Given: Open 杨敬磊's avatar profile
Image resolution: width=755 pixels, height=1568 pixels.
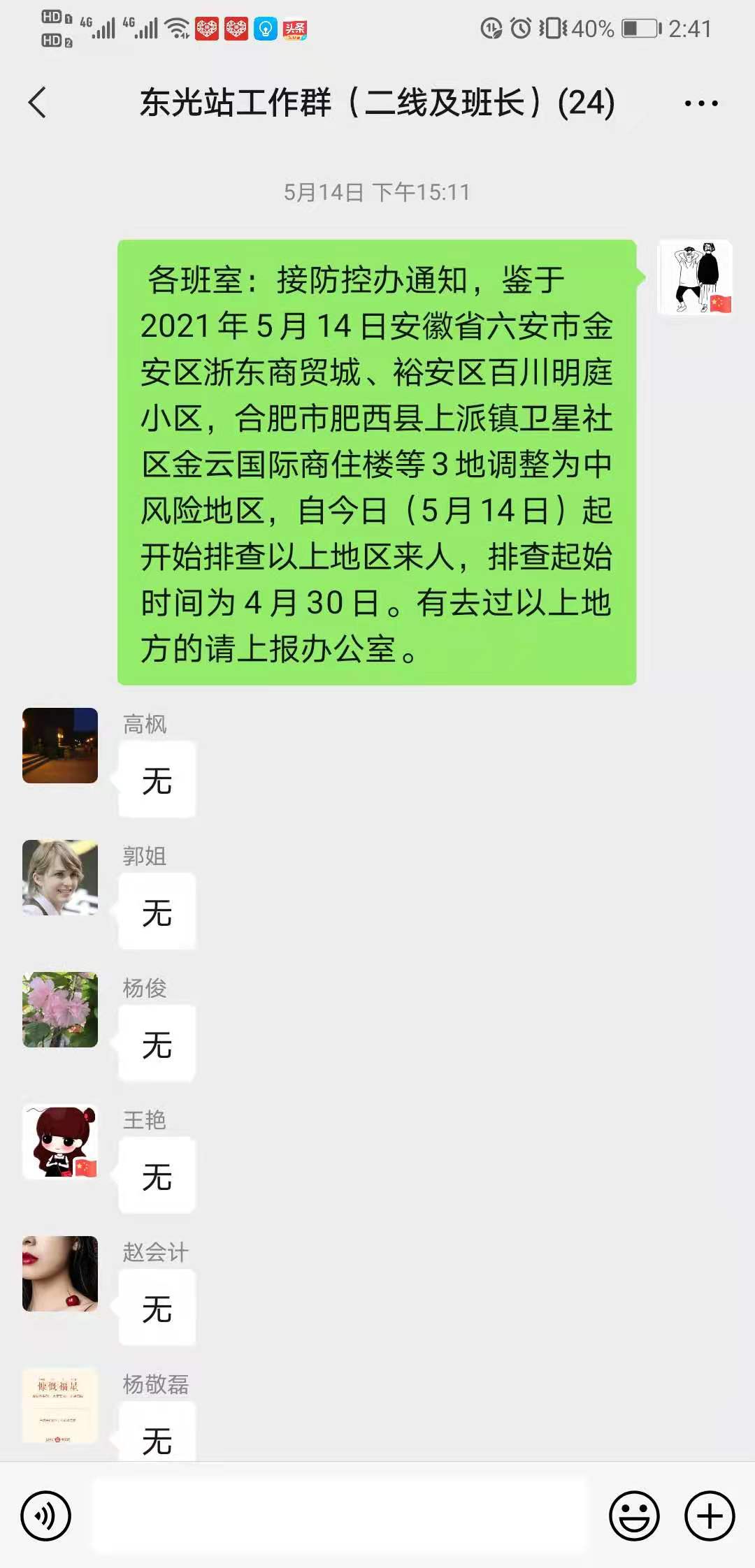Looking at the screenshot, I should coord(60,1406).
